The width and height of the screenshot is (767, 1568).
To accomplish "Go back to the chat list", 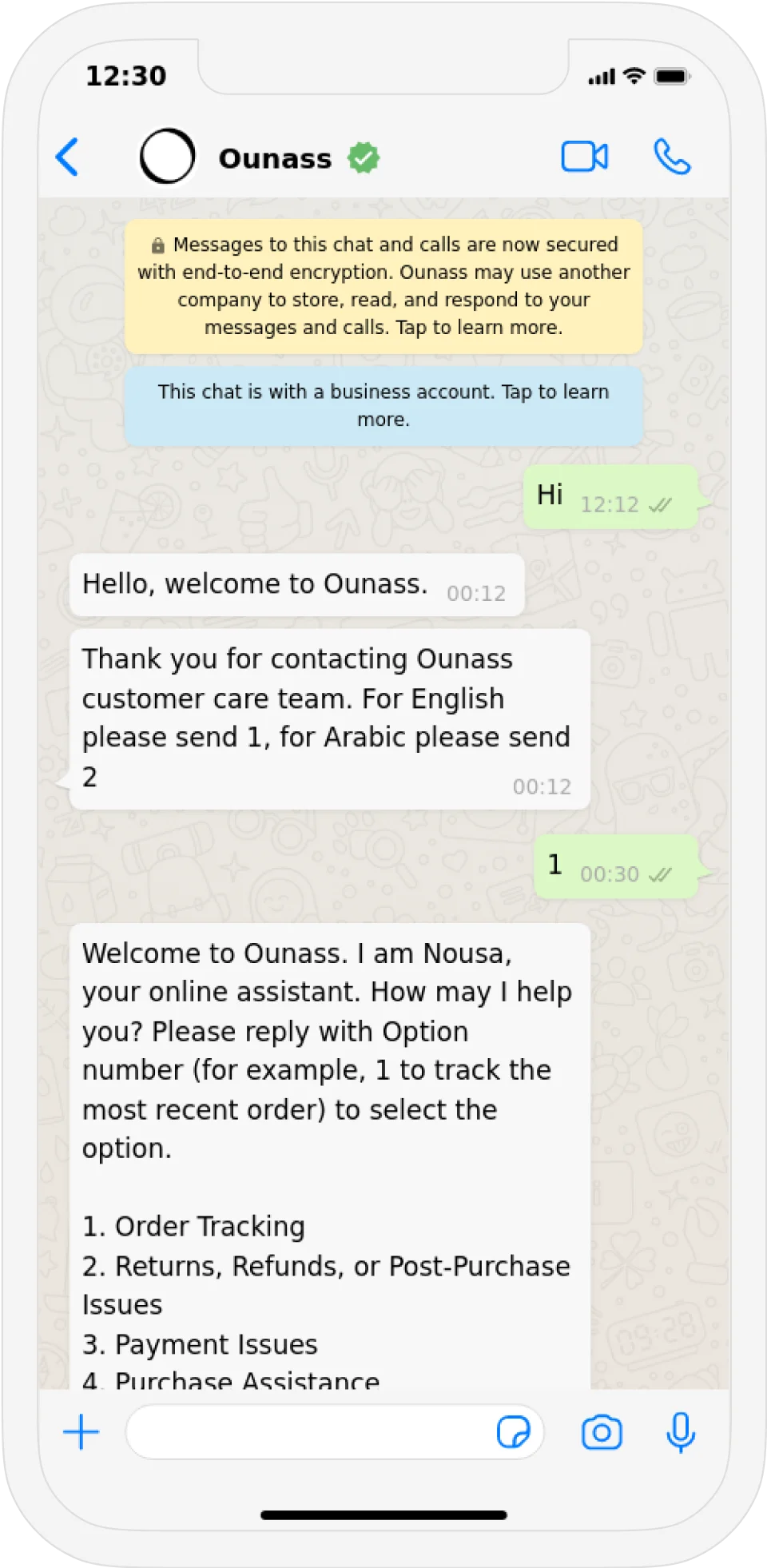I will [x=68, y=157].
